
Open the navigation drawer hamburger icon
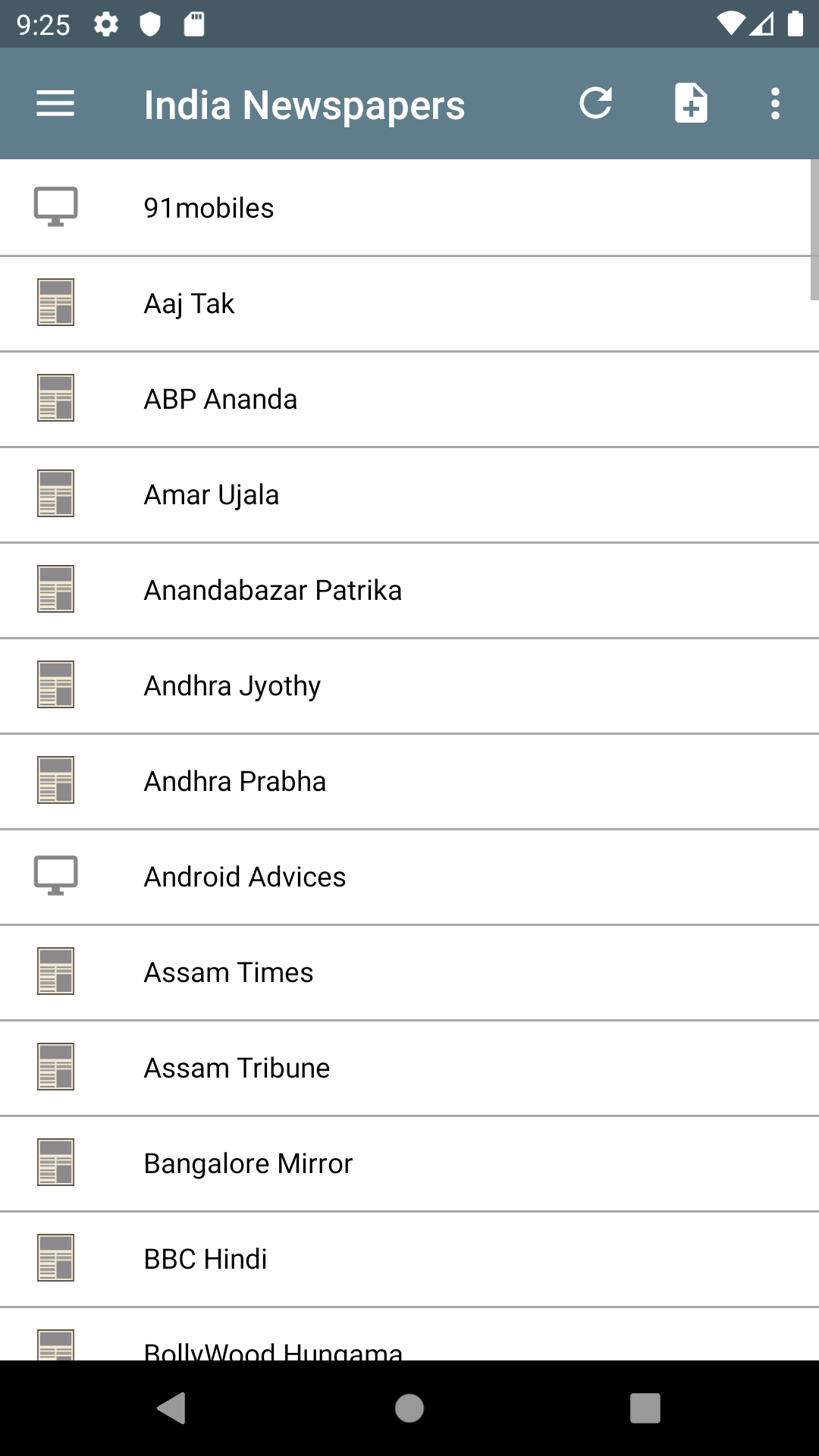pos(55,103)
